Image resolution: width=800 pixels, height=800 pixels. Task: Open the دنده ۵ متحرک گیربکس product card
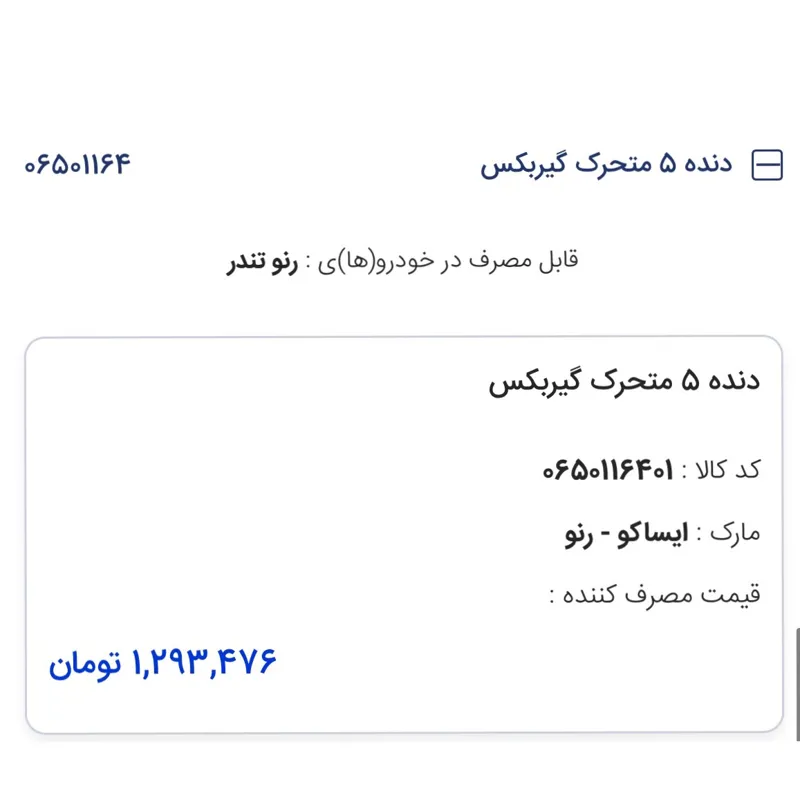403,533
